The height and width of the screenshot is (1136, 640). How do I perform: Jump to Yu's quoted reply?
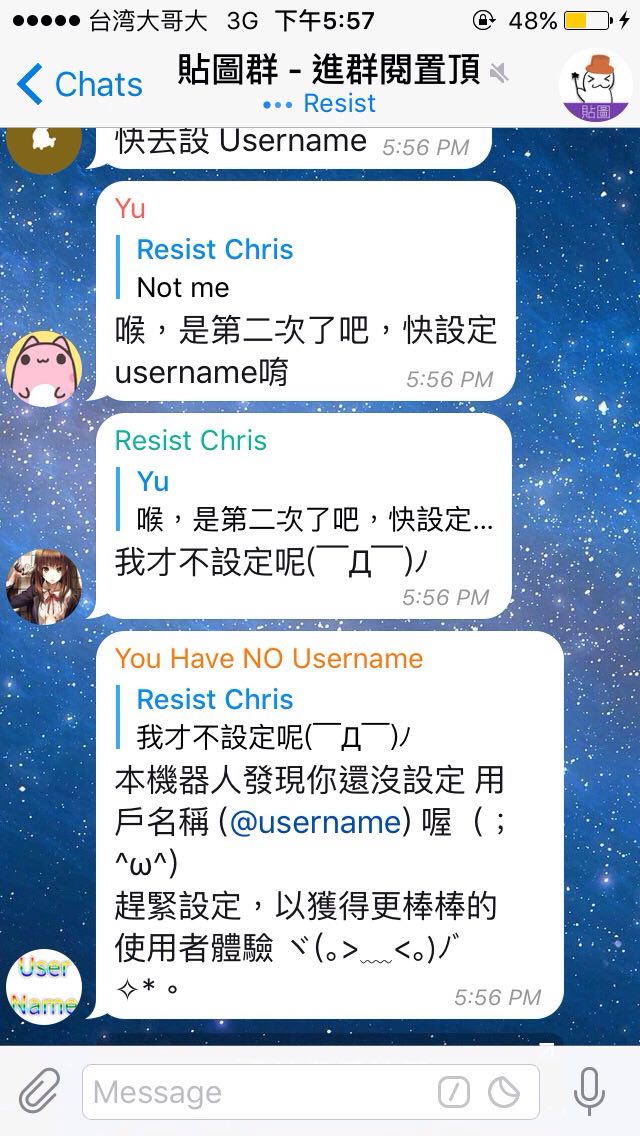point(310,500)
